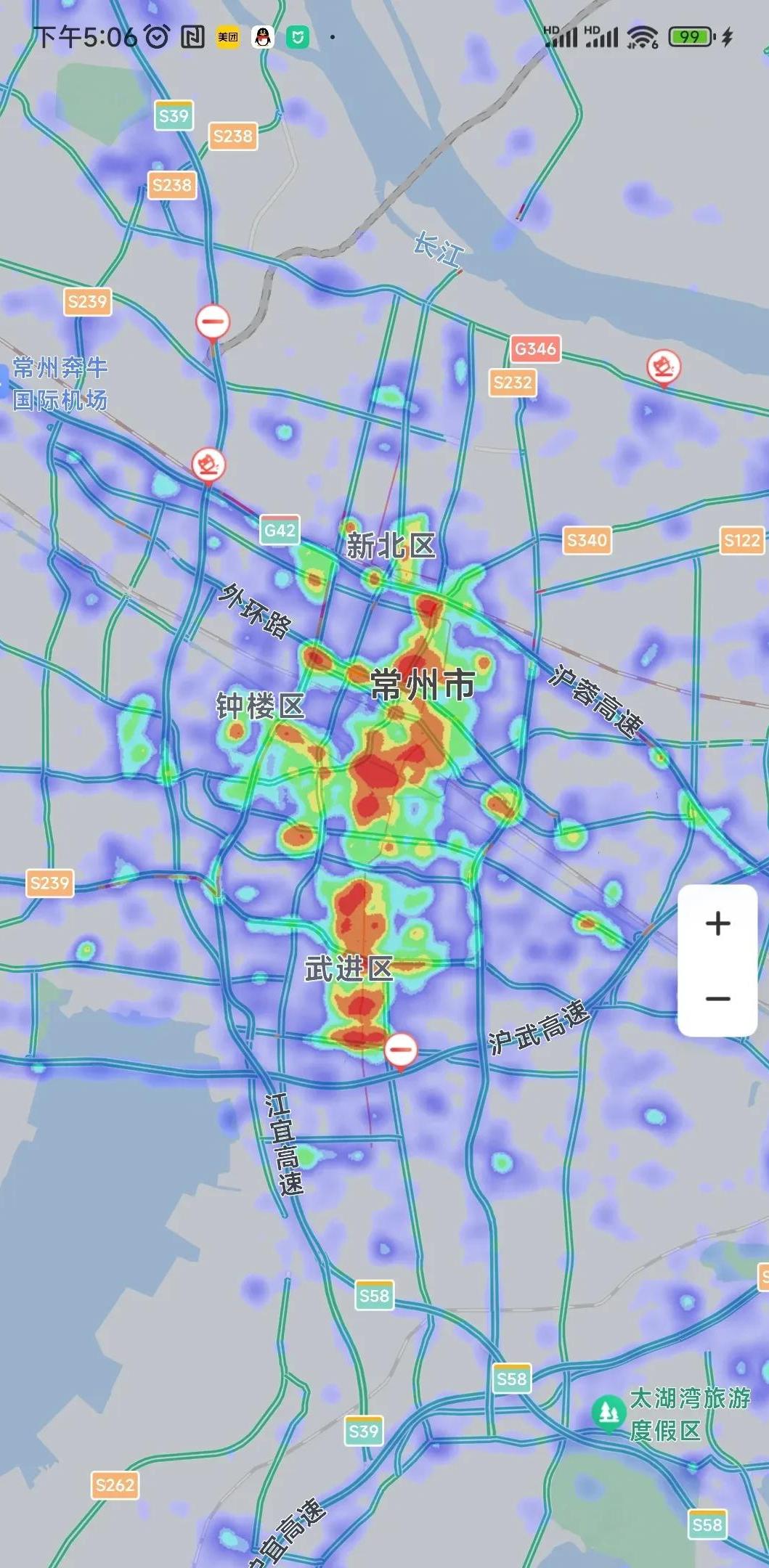Open the construction marker near G42

208,464
